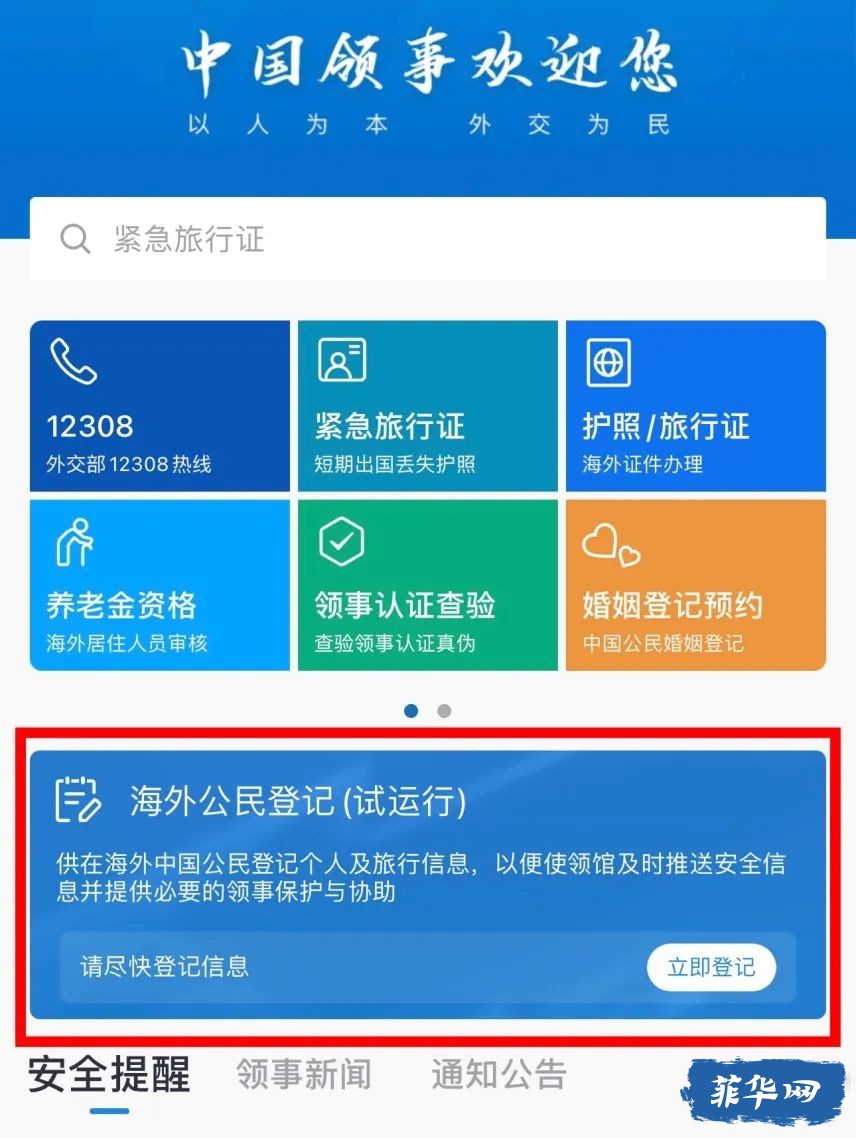
Task: Choose the 婚姻登记预约 tile
Action: click(696, 585)
